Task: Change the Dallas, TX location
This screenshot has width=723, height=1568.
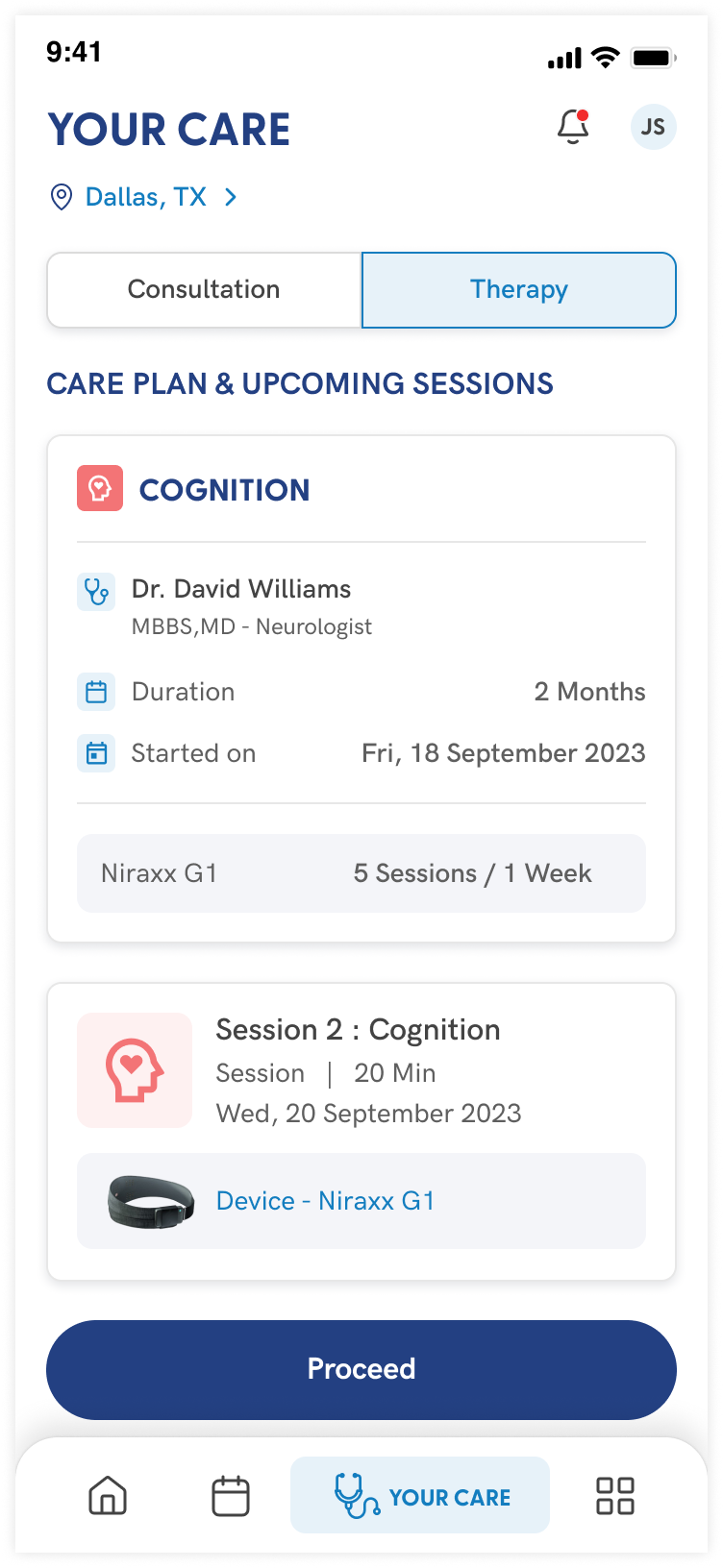Action: point(145,198)
